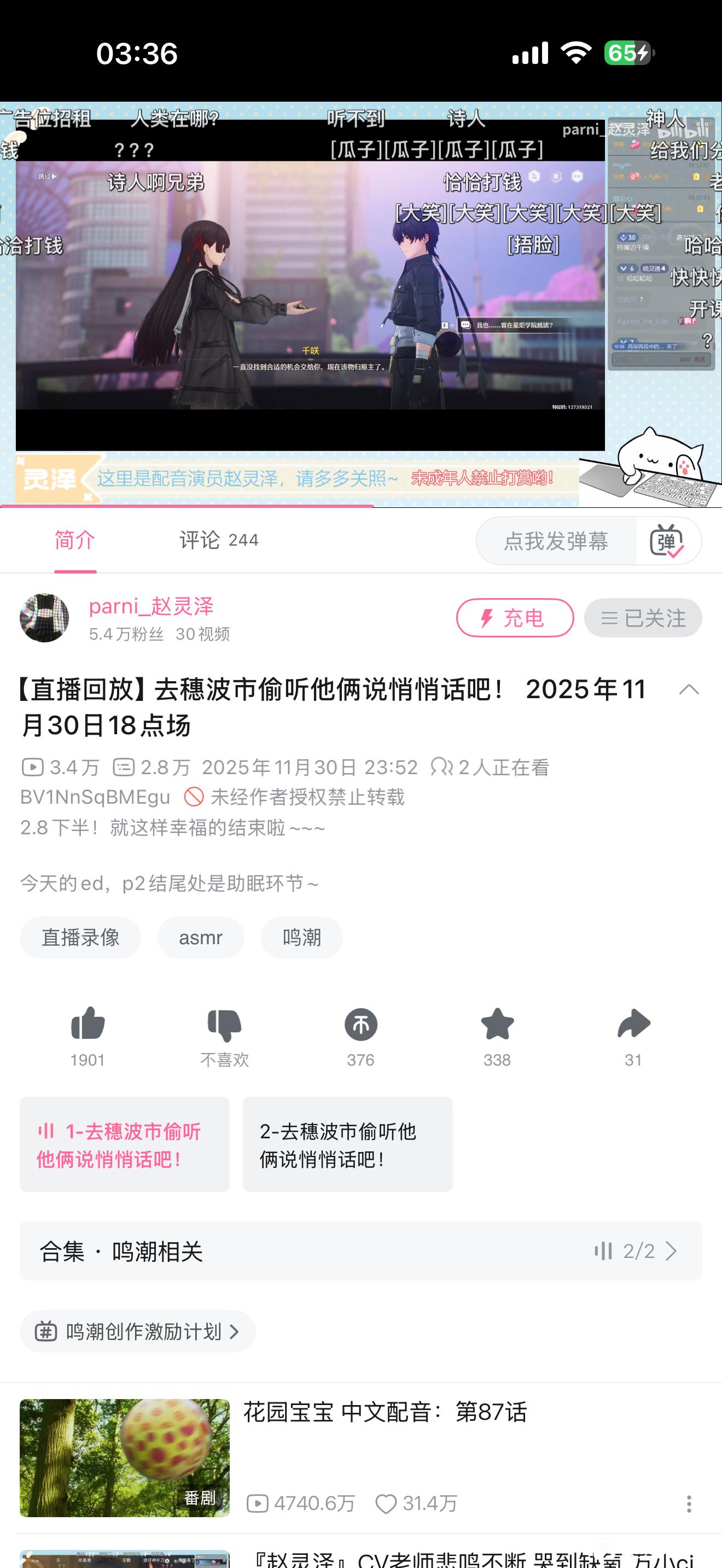
Task: Play part 2-去穗波市偷听他俩说悄悄话吧
Action: click(347, 1144)
